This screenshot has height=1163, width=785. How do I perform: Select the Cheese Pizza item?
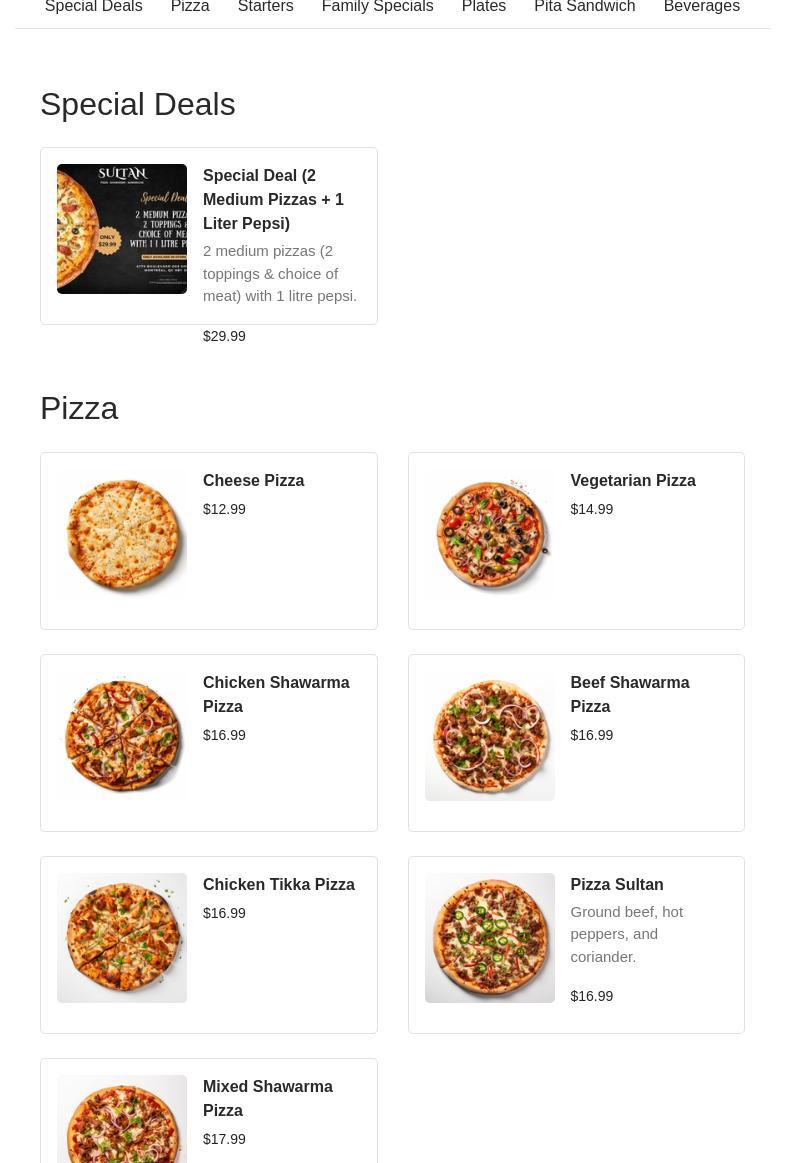point(209,540)
